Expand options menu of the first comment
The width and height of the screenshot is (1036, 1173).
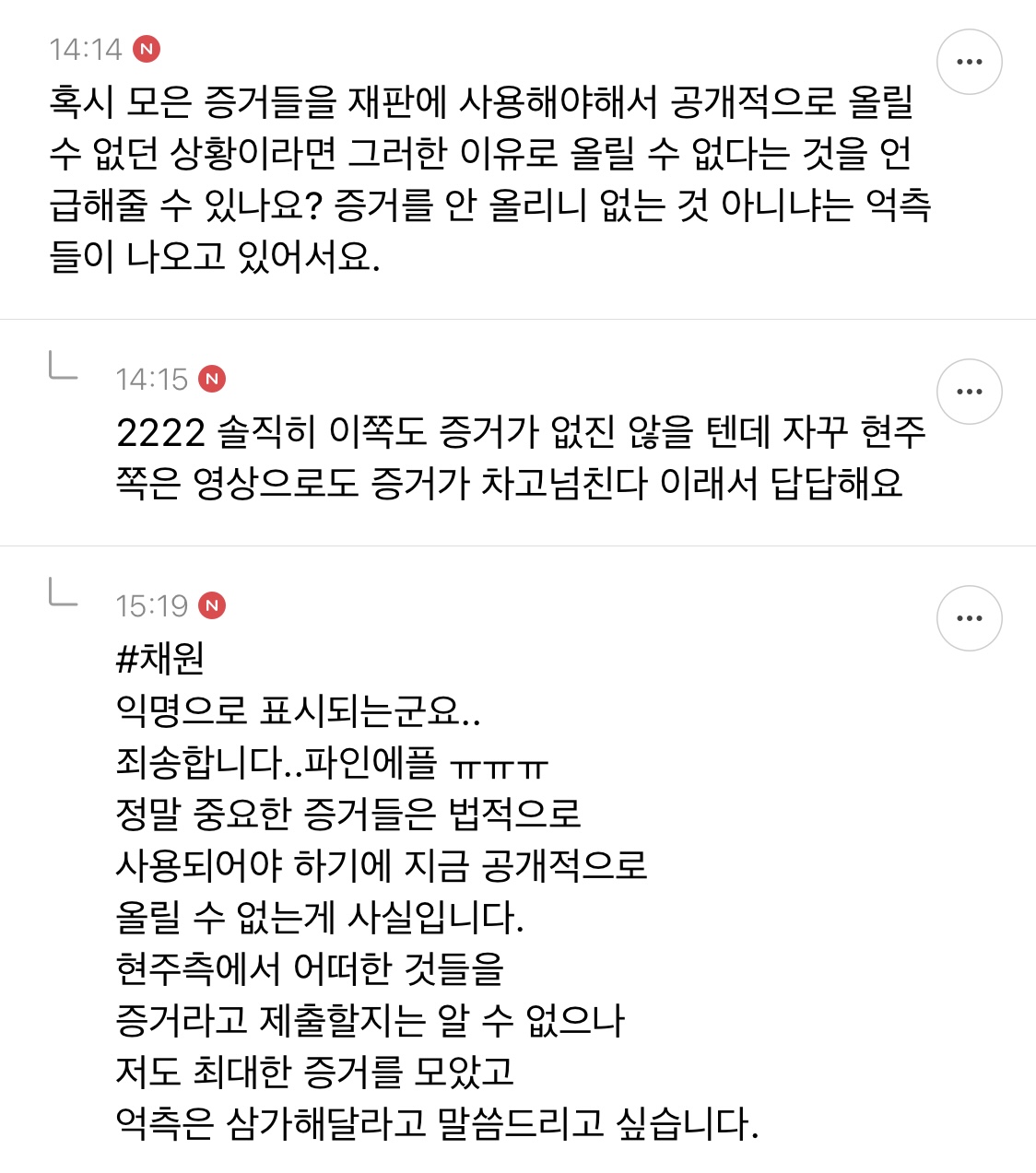tap(968, 61)
